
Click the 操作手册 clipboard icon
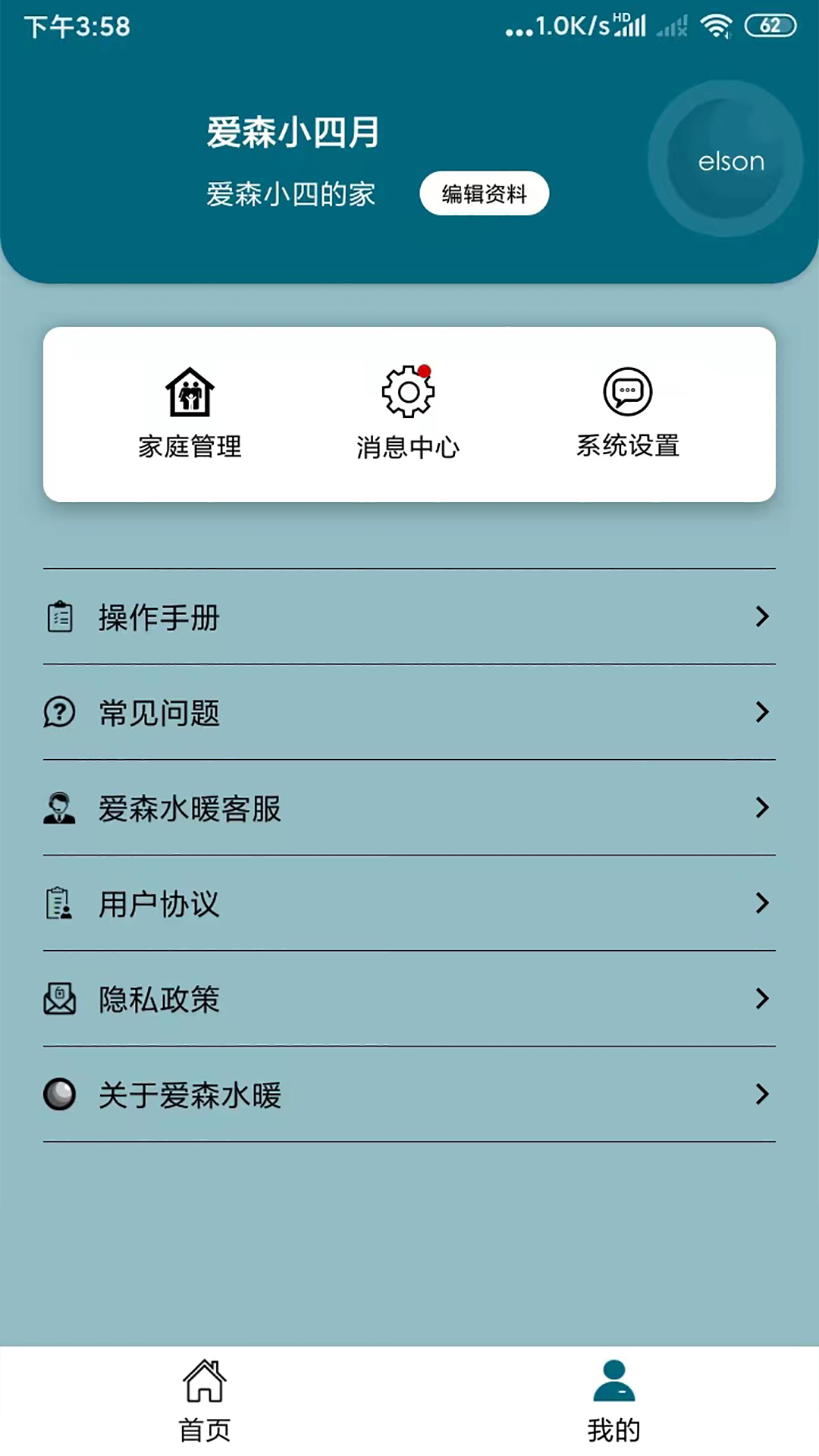[x=61, y=617]
